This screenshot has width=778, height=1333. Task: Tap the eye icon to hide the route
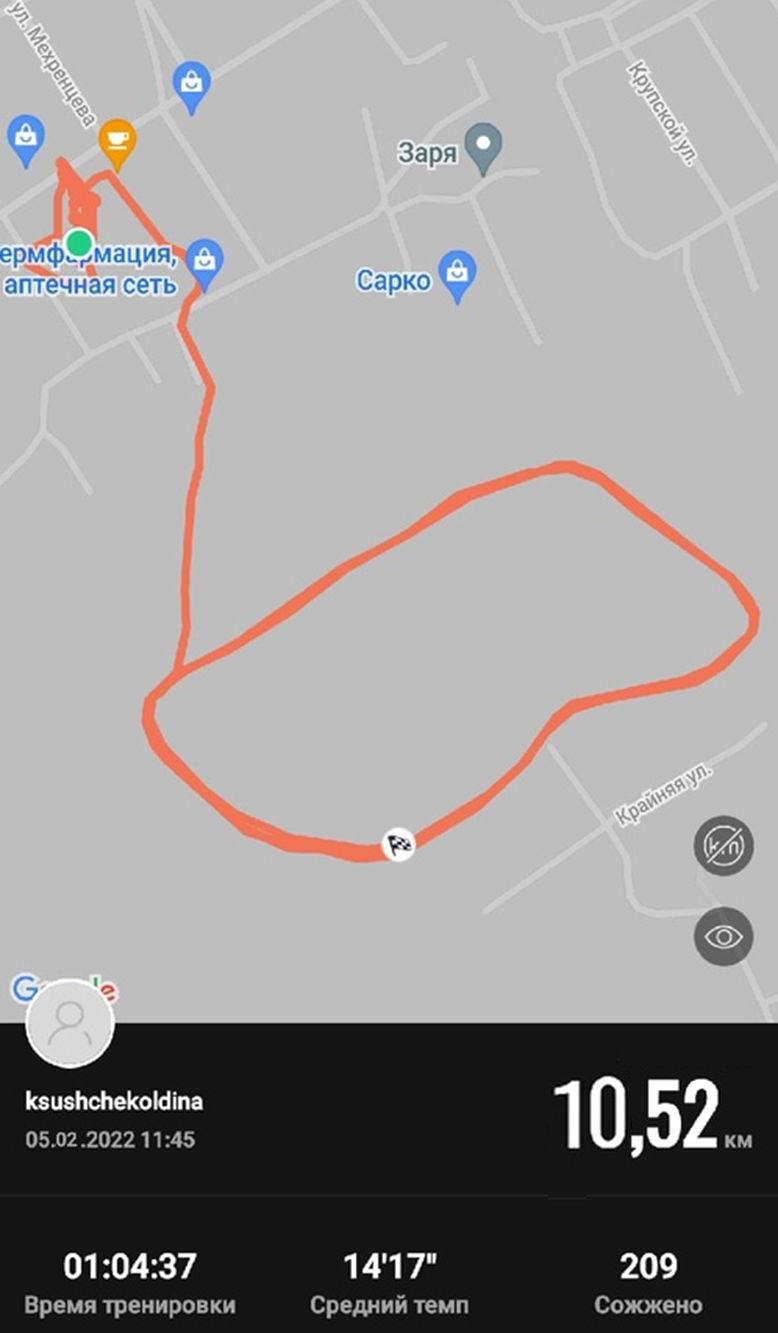tap(723, 936)
